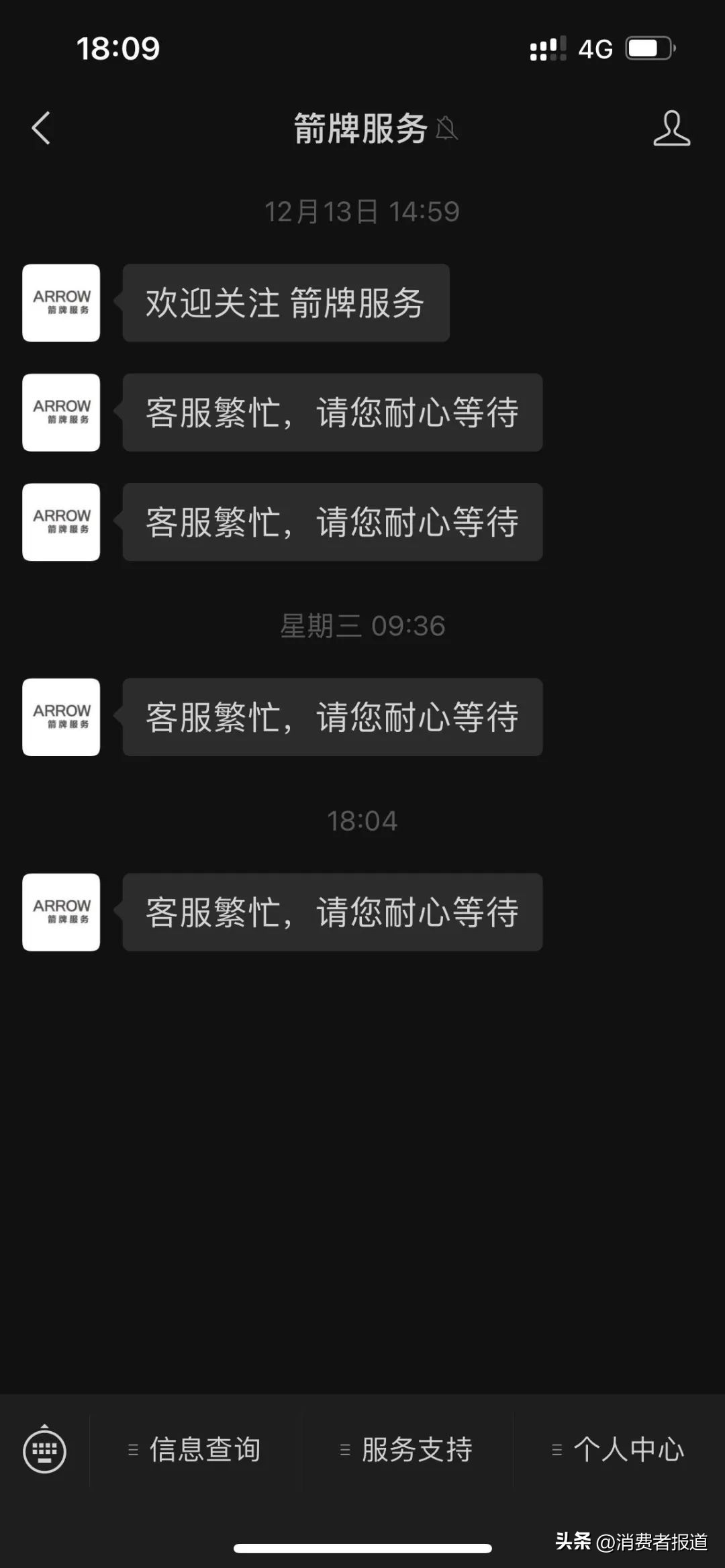
Task: Tap the ARROW avatar next to welcome message
Action: 60,303
